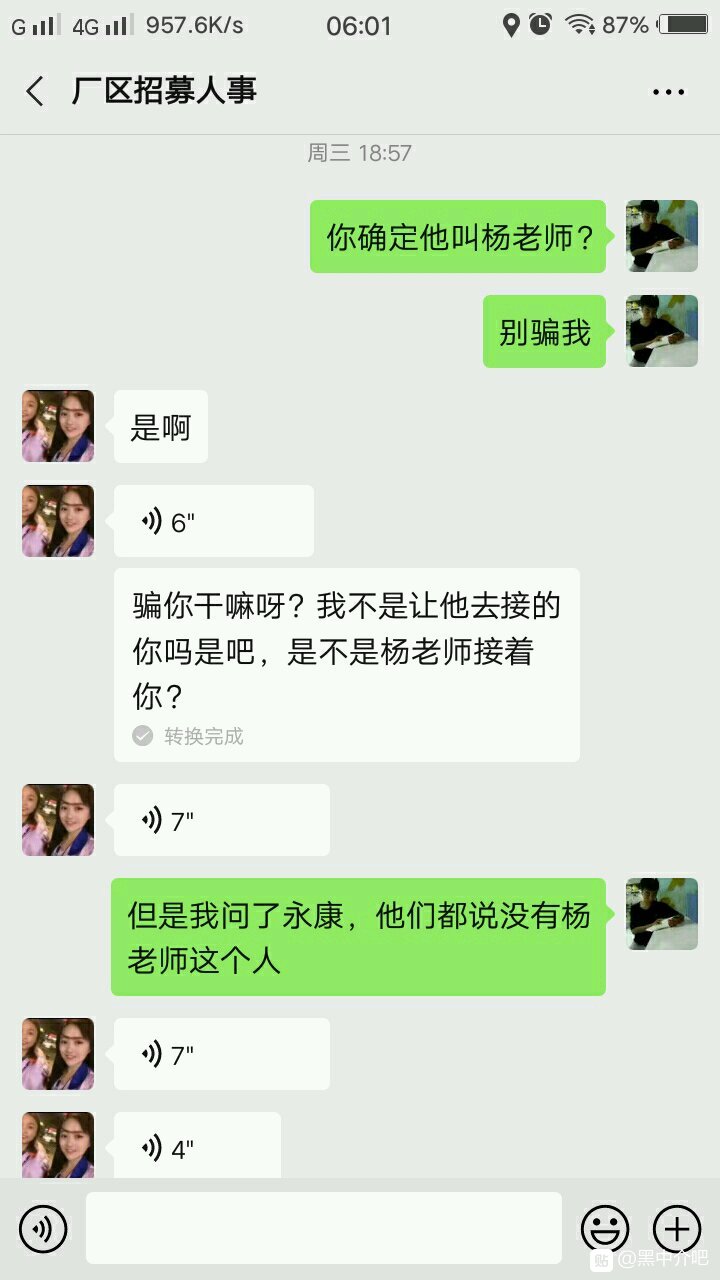Open my avatar beside 别骗我 message
This screenshot has height=1280, width=720.
pos(662,331)
